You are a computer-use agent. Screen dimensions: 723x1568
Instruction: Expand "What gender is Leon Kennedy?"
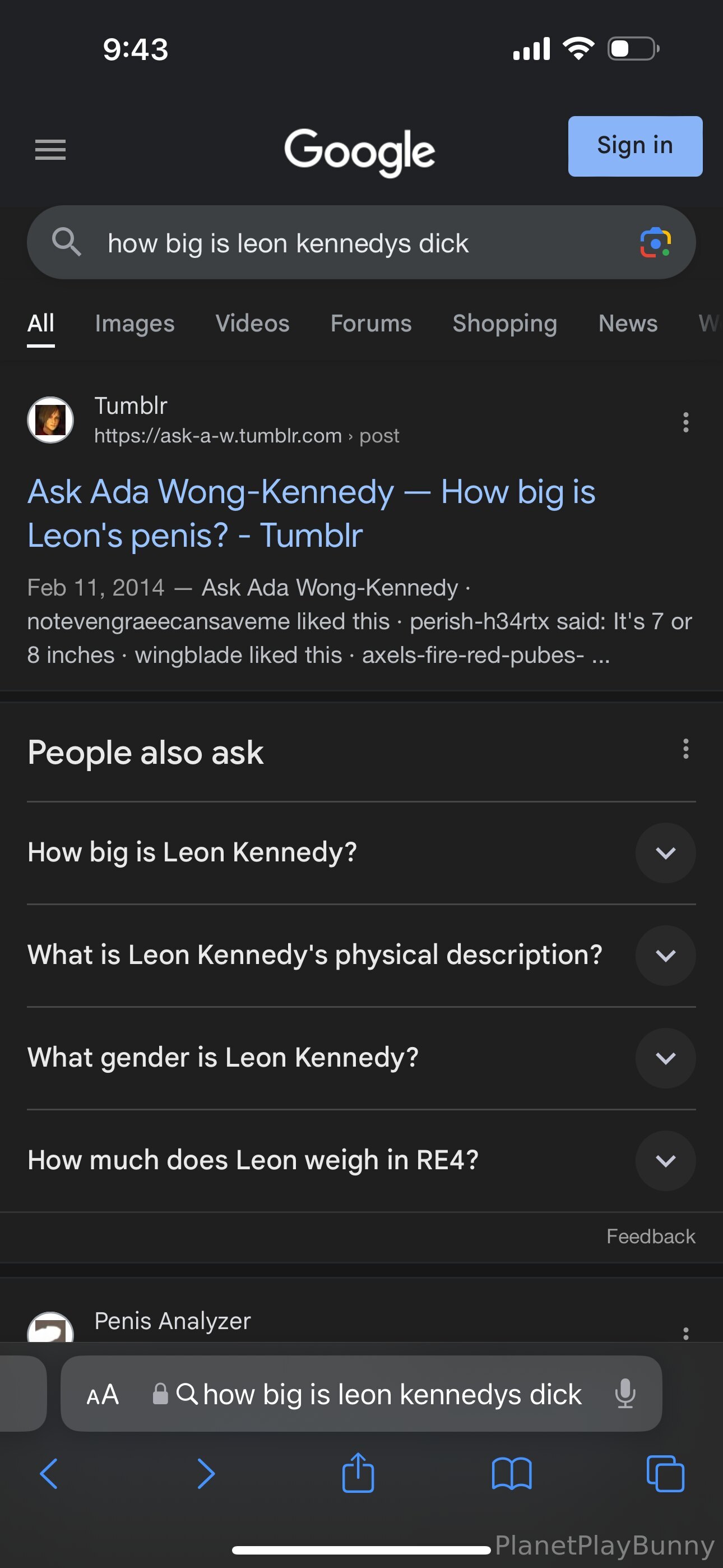(665, 1058)
